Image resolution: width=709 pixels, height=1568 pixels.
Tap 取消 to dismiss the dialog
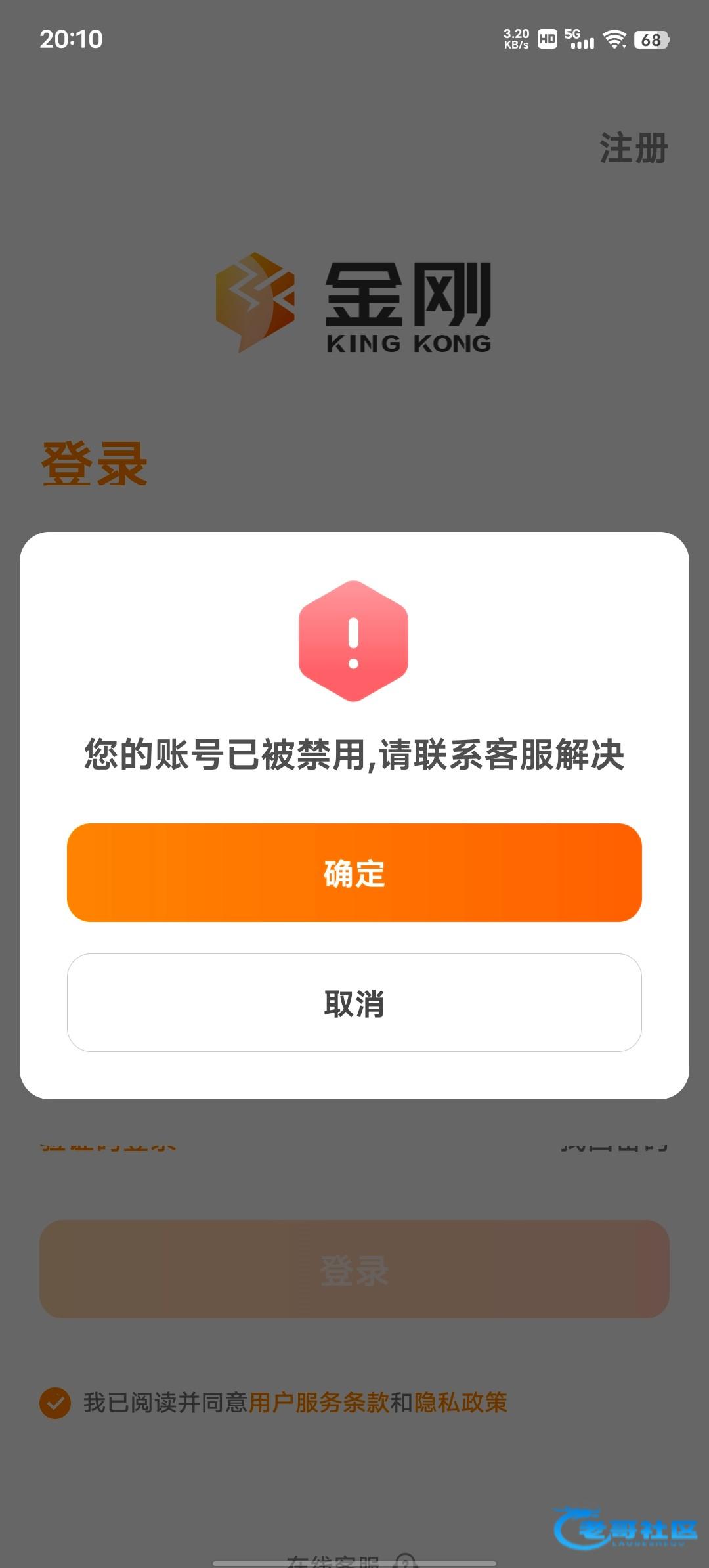tap(354, 1003)
